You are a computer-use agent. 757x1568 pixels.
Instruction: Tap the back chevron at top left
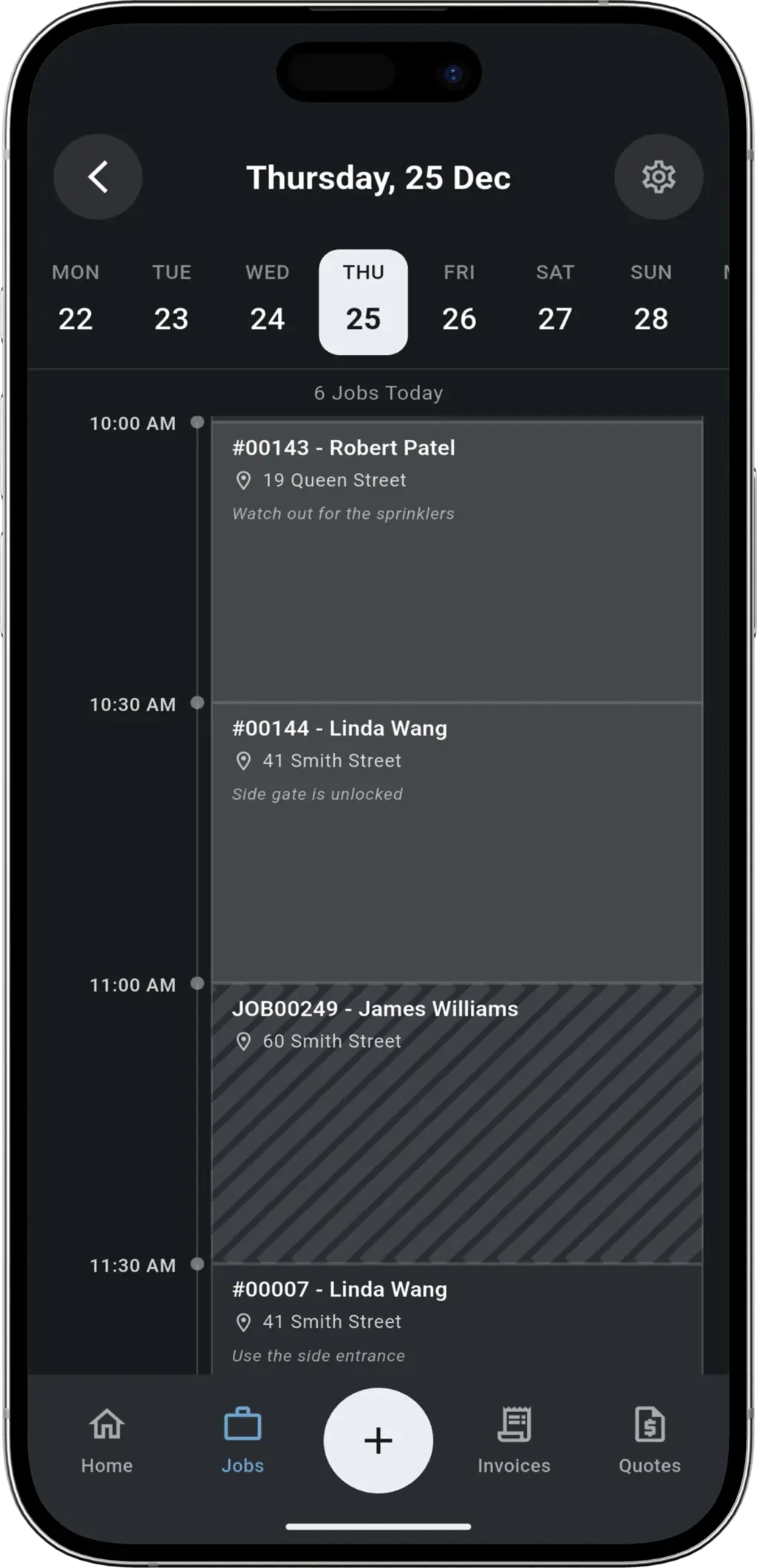point(97,177)
